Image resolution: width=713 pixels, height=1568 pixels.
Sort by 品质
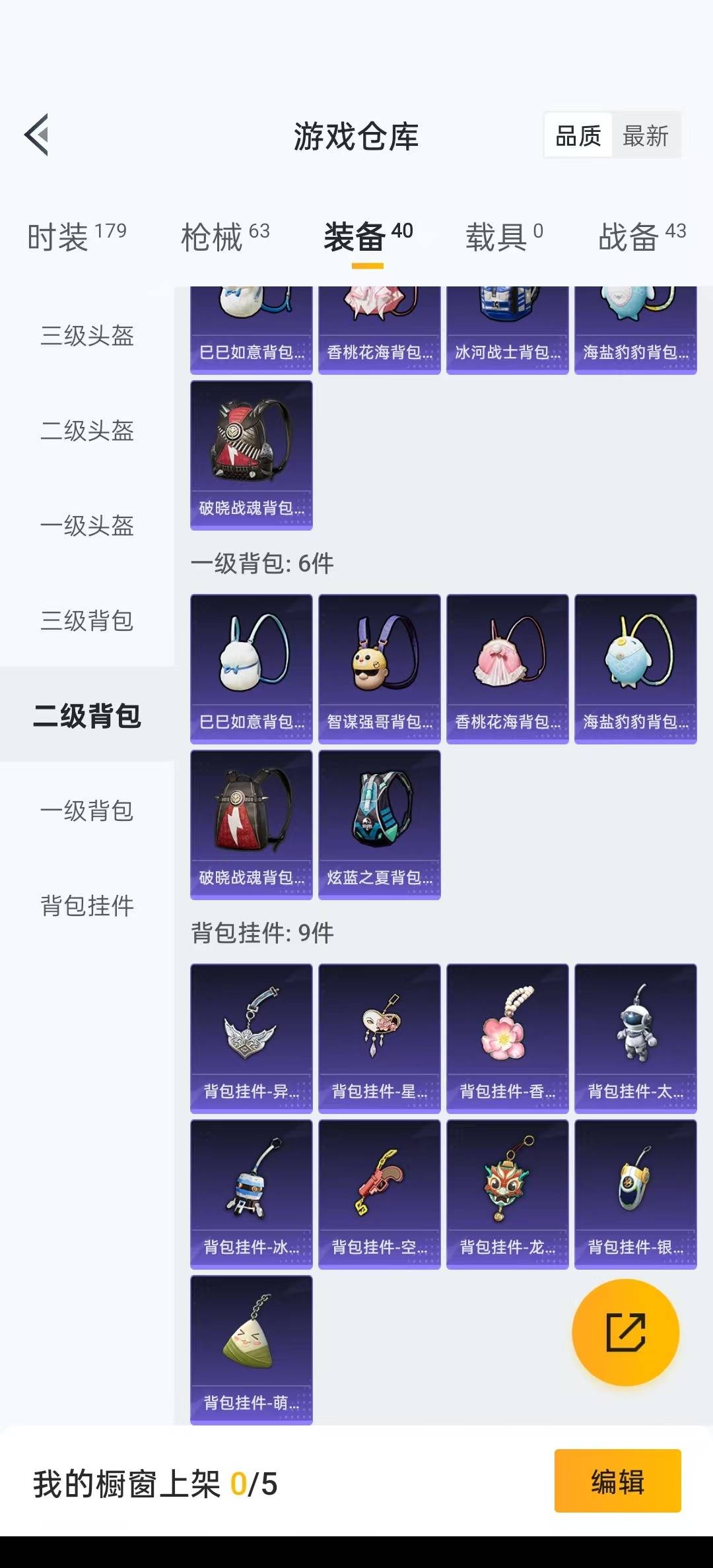click(578, 136)
